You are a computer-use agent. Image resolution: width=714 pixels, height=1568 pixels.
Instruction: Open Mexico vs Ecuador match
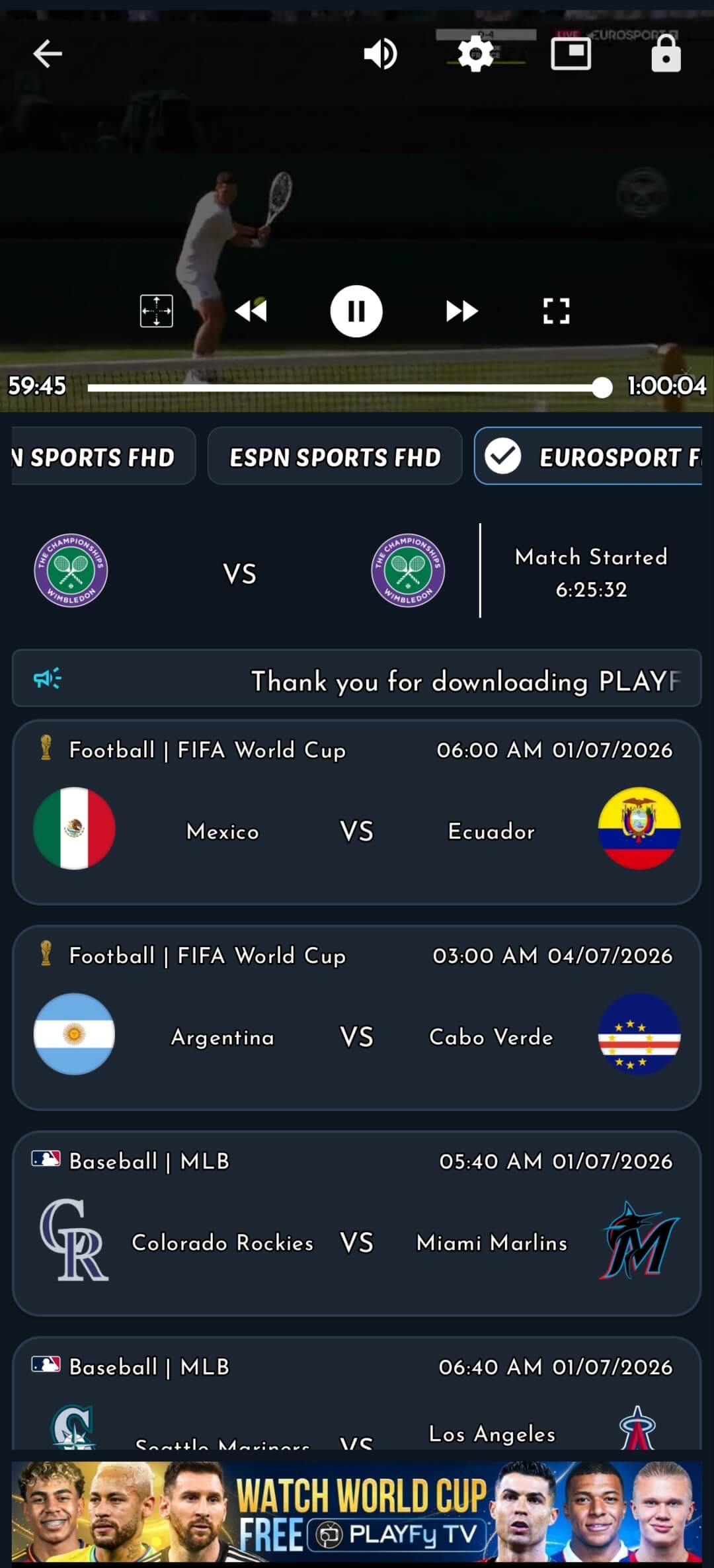pos(356,812)
